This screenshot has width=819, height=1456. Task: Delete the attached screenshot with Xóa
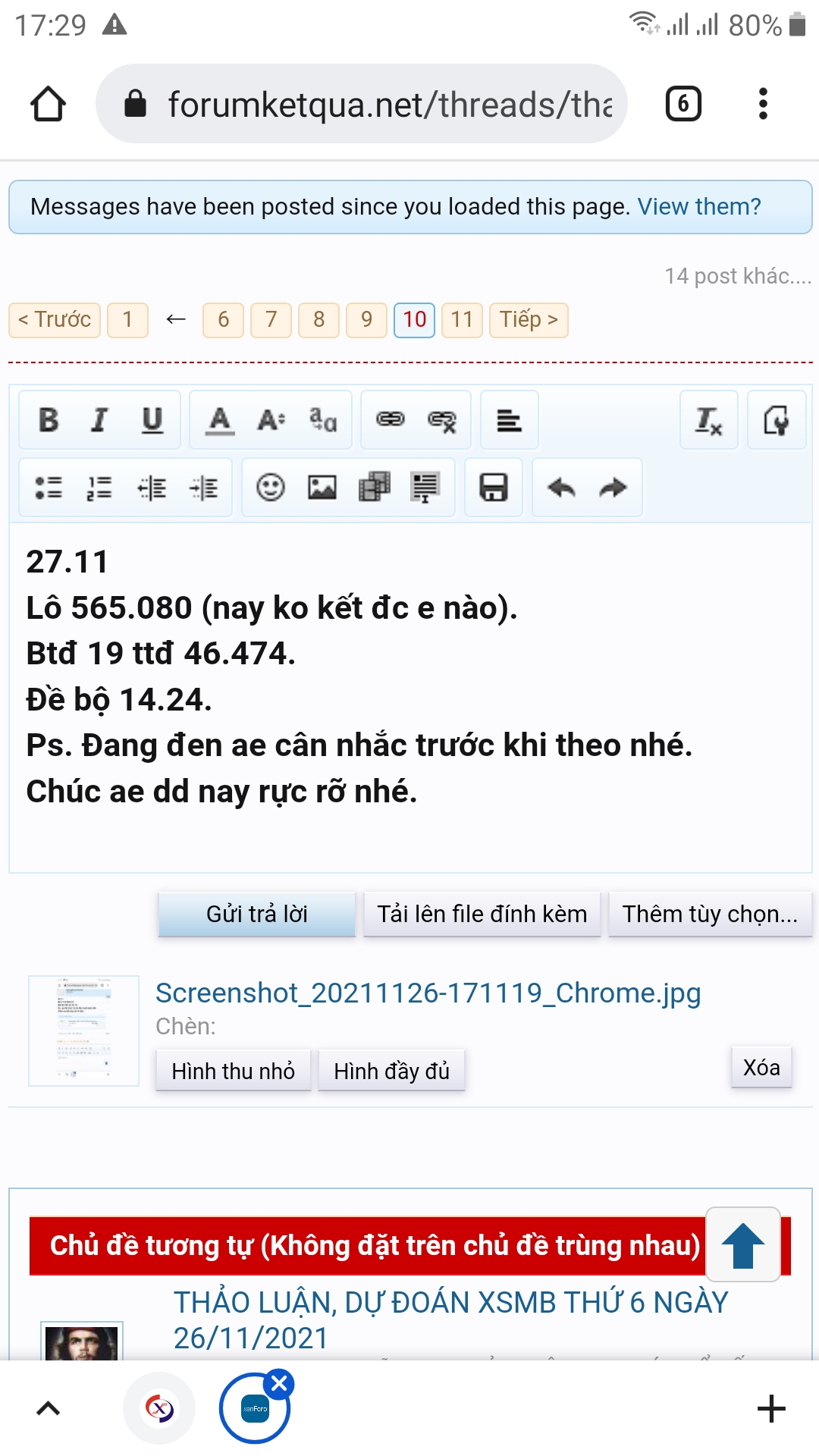click(761, 1067)
